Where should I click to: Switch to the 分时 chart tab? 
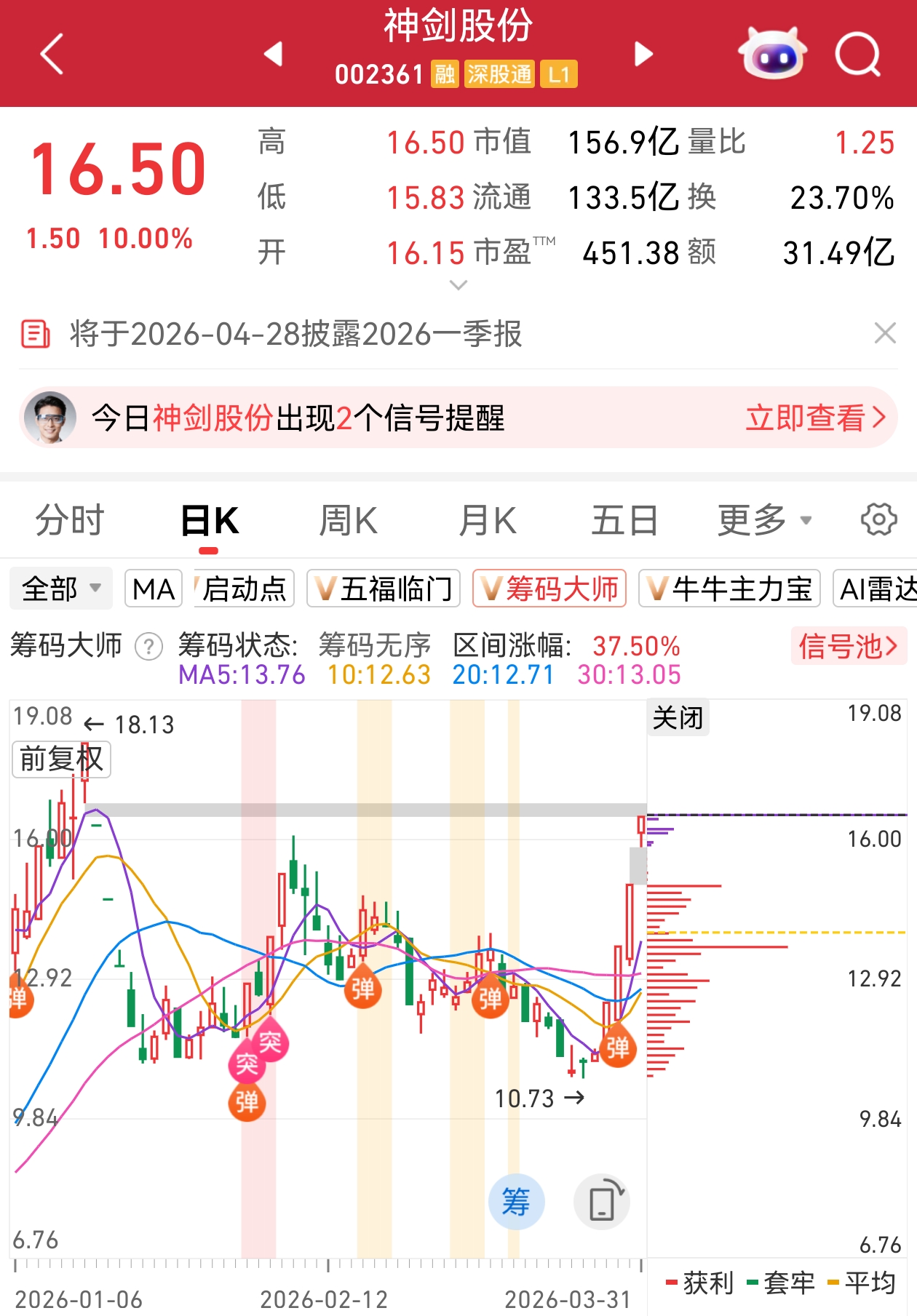(x=70, y=521)
